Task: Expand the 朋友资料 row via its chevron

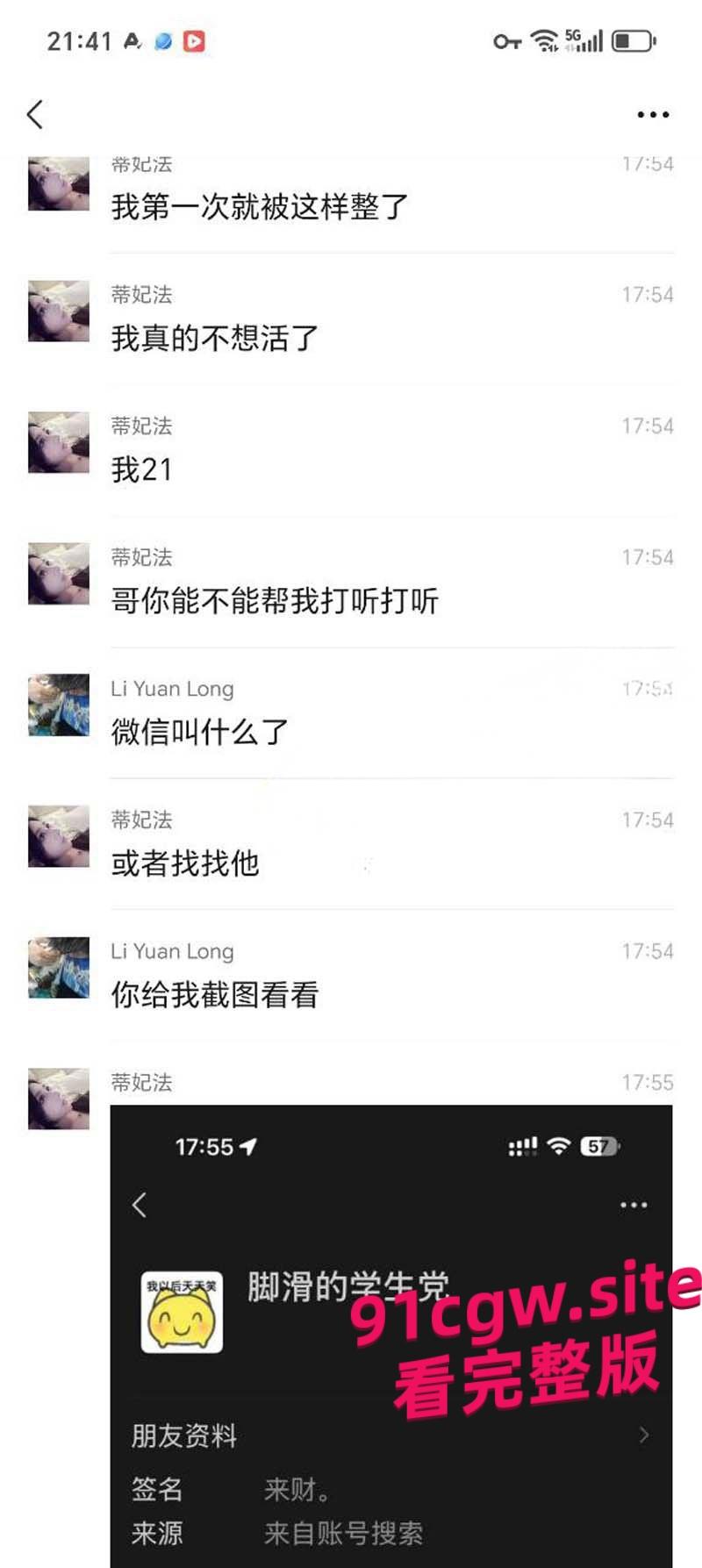Action: pyautogui.click(x=641, y=1434)
